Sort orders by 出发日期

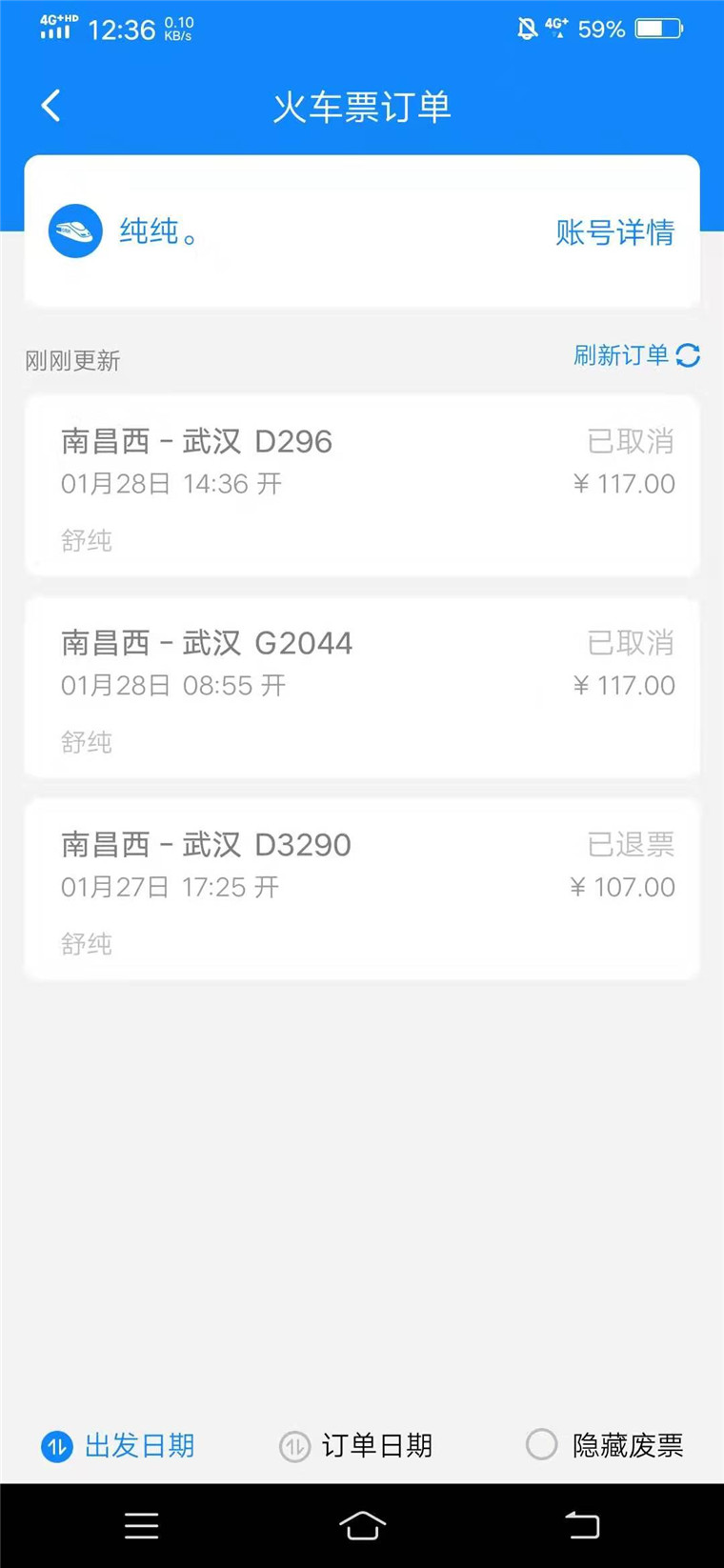click(118, 1446)
